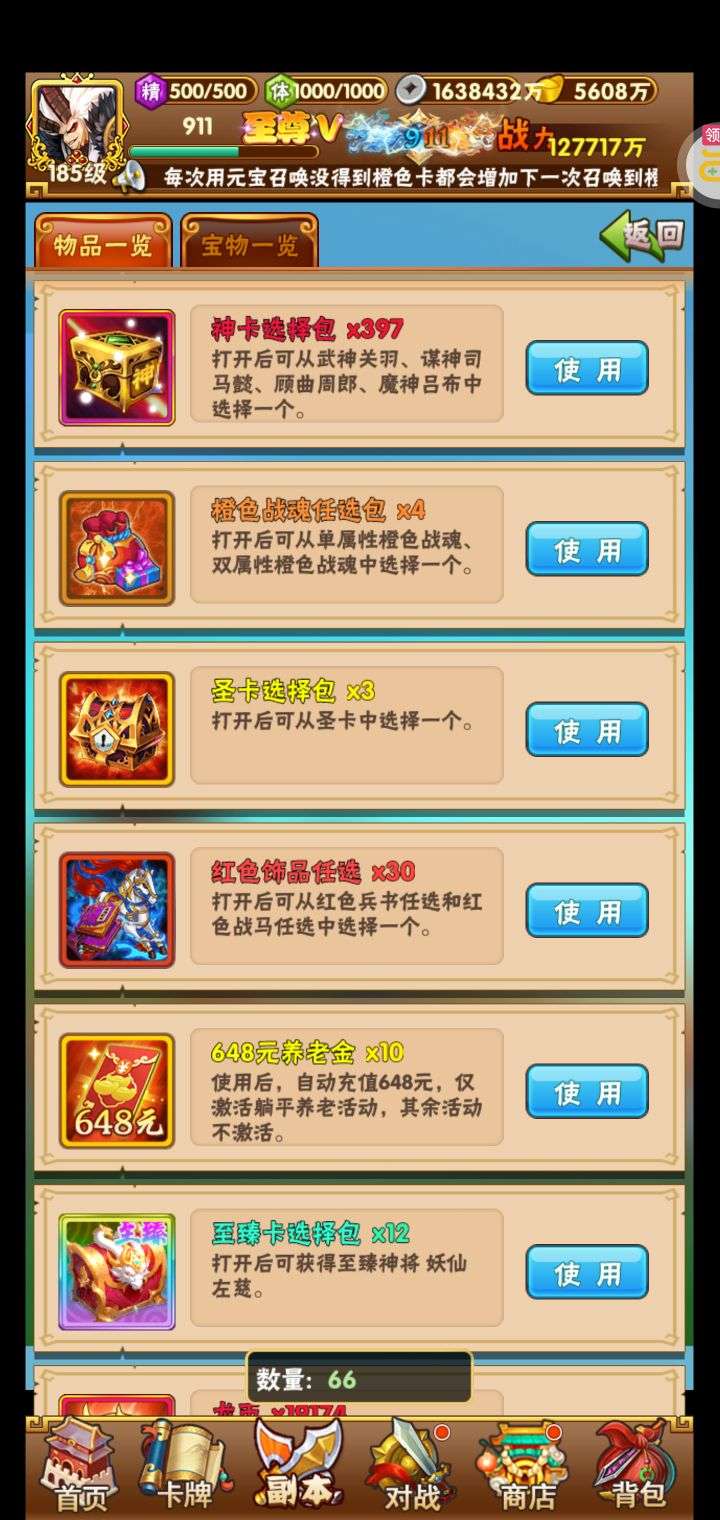Use the 圣卡选择包 item

[x=587, y=730]
